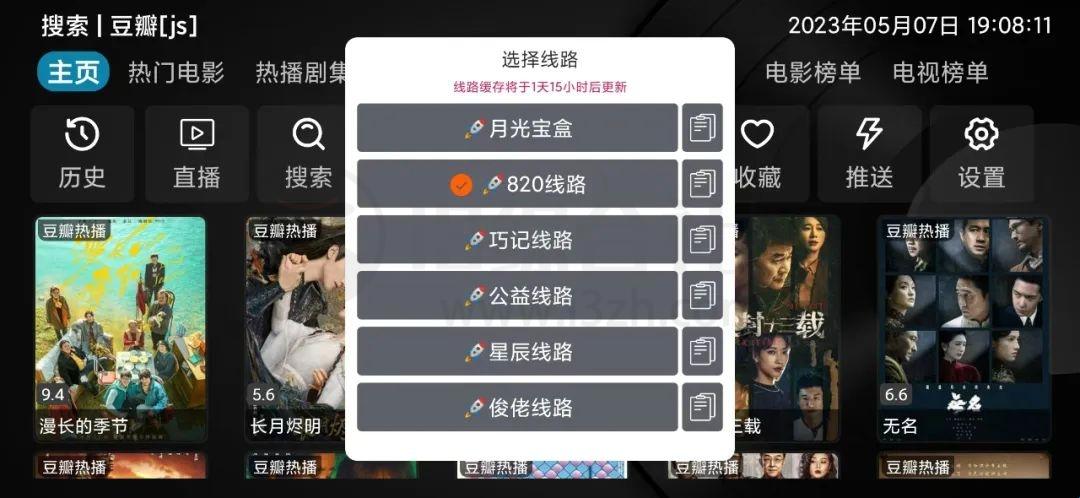This screenshot has height=498, width=1080.
Task: Open 直播 live TV
Action: (196, 155)
